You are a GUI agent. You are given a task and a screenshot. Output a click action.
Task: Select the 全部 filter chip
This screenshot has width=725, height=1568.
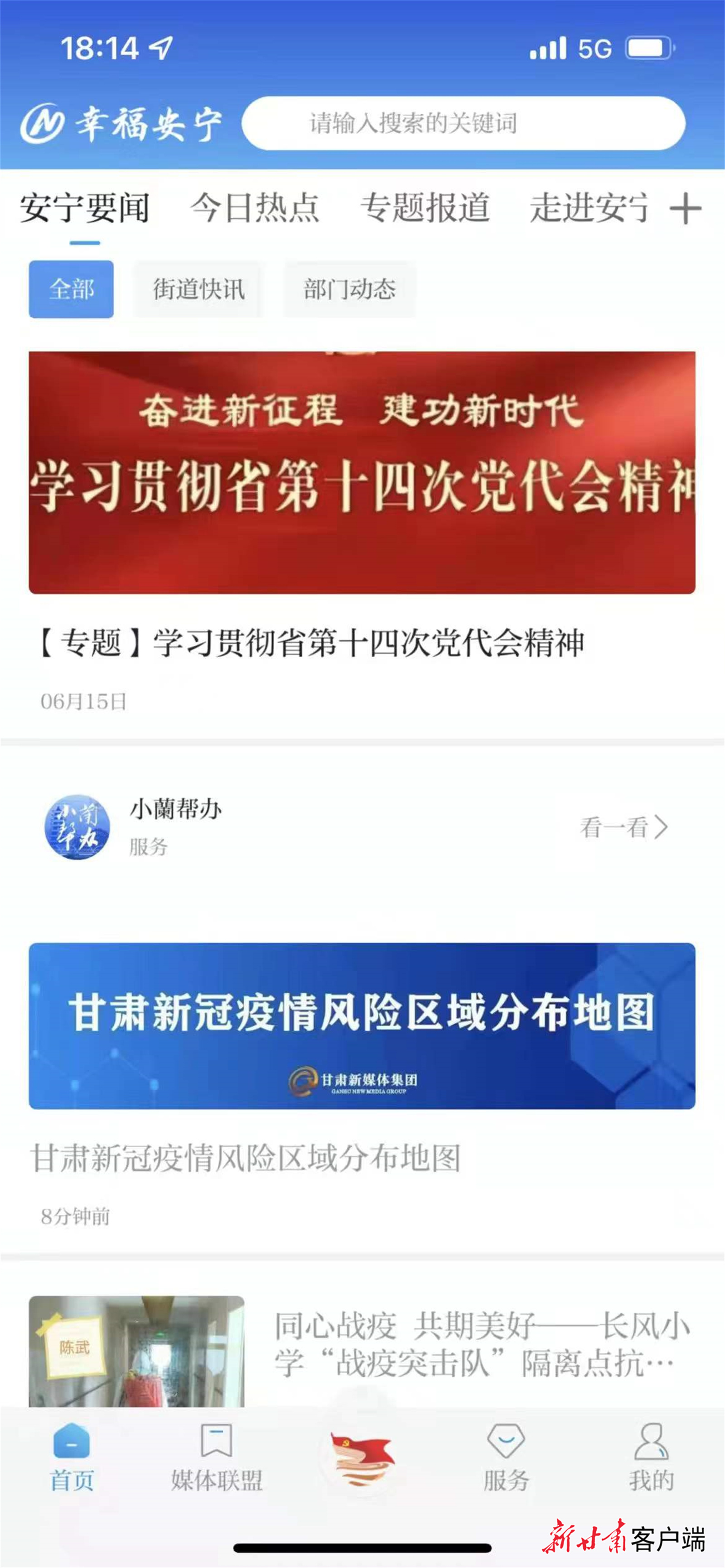point(71,289)
